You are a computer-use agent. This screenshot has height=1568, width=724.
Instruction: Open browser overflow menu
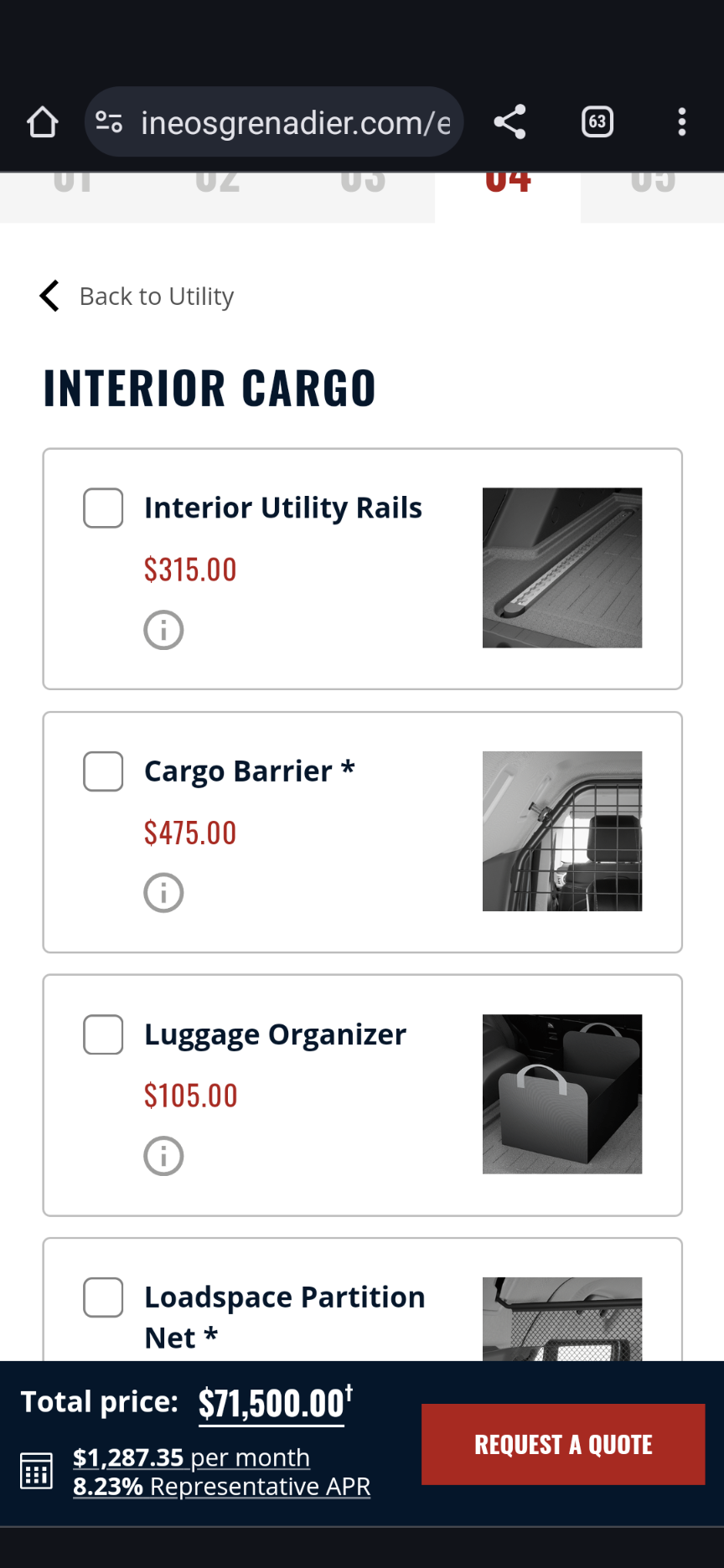(682, 122)
